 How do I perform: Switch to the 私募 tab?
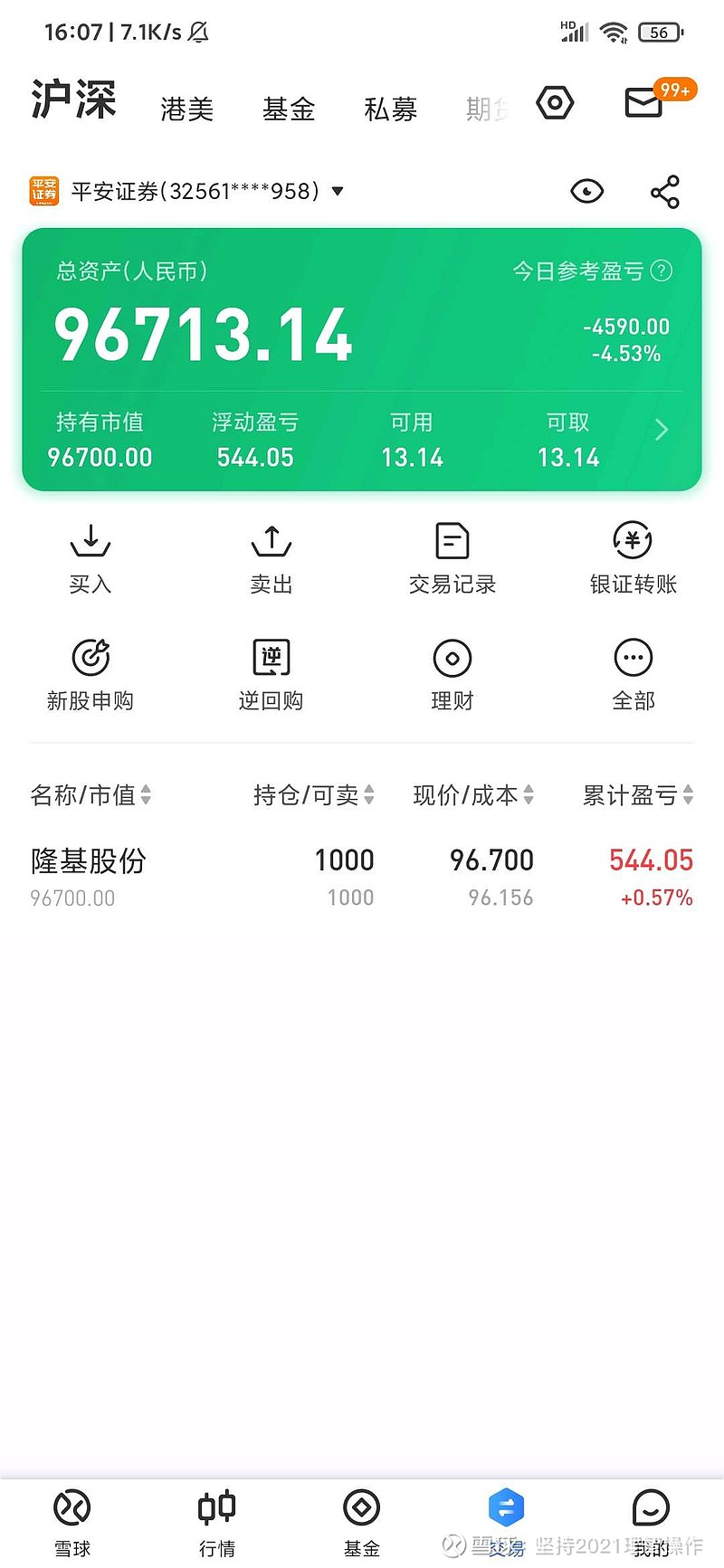(x=391, y=109)
